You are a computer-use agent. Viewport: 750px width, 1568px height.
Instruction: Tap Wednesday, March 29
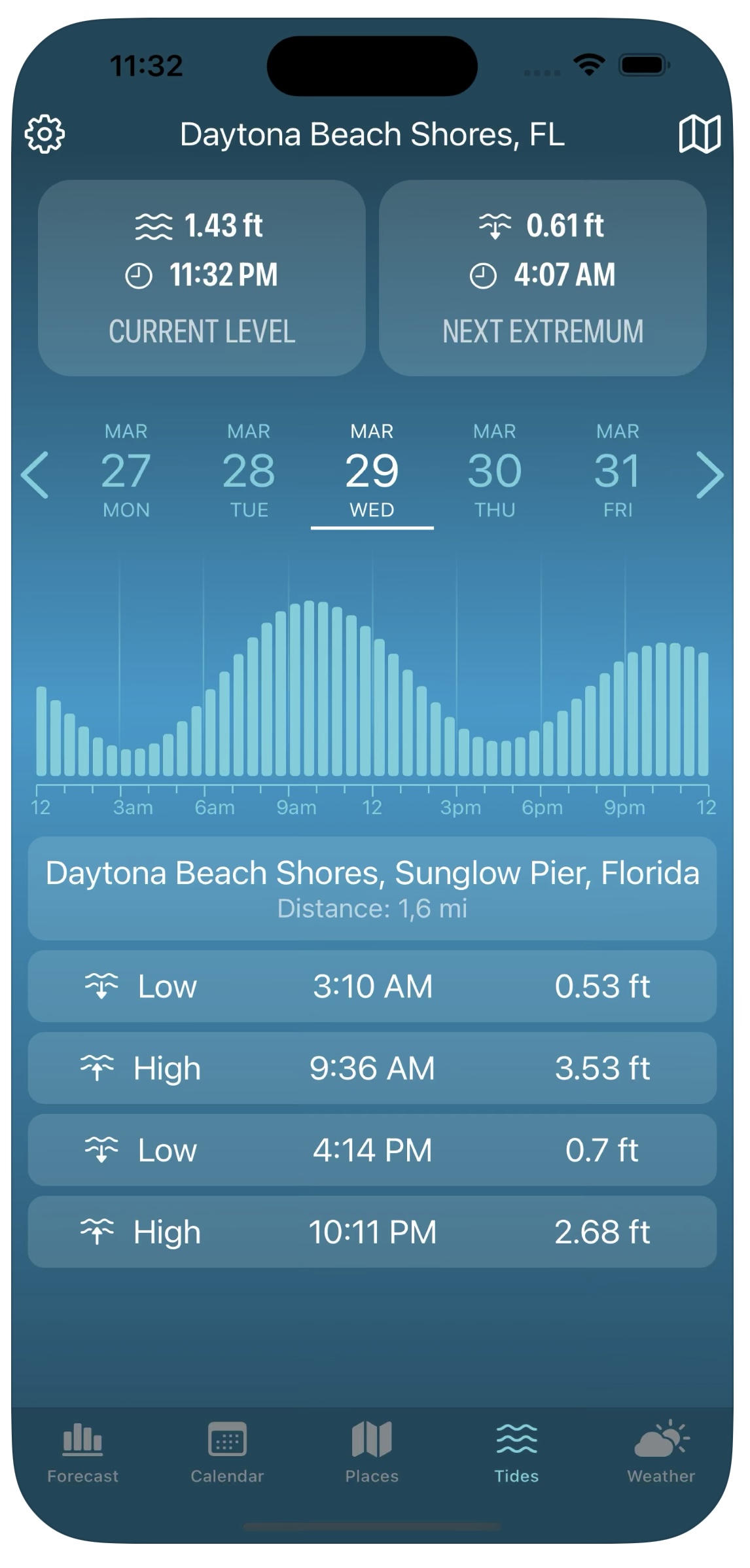[372, 471]
